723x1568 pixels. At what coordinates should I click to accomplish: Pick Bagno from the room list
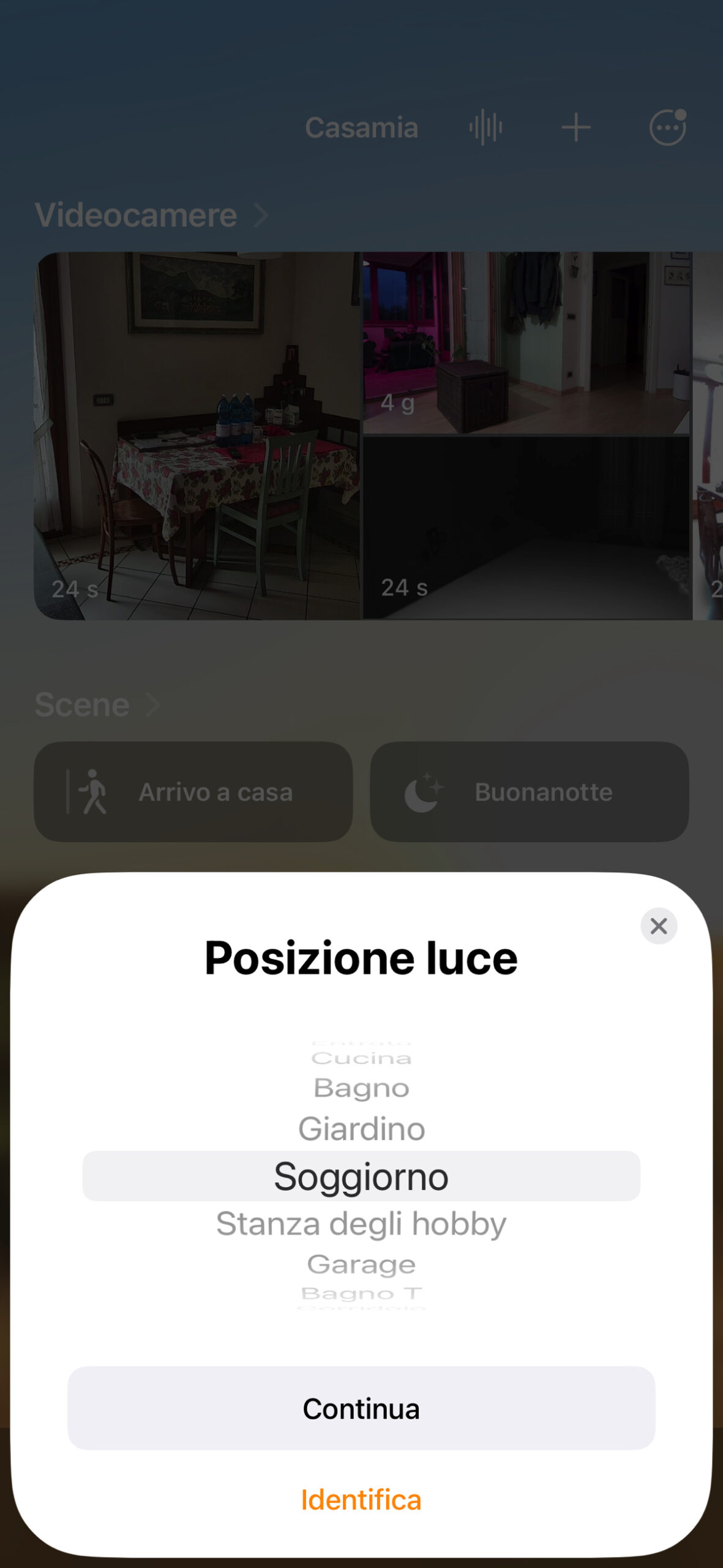pos(361,1088)
